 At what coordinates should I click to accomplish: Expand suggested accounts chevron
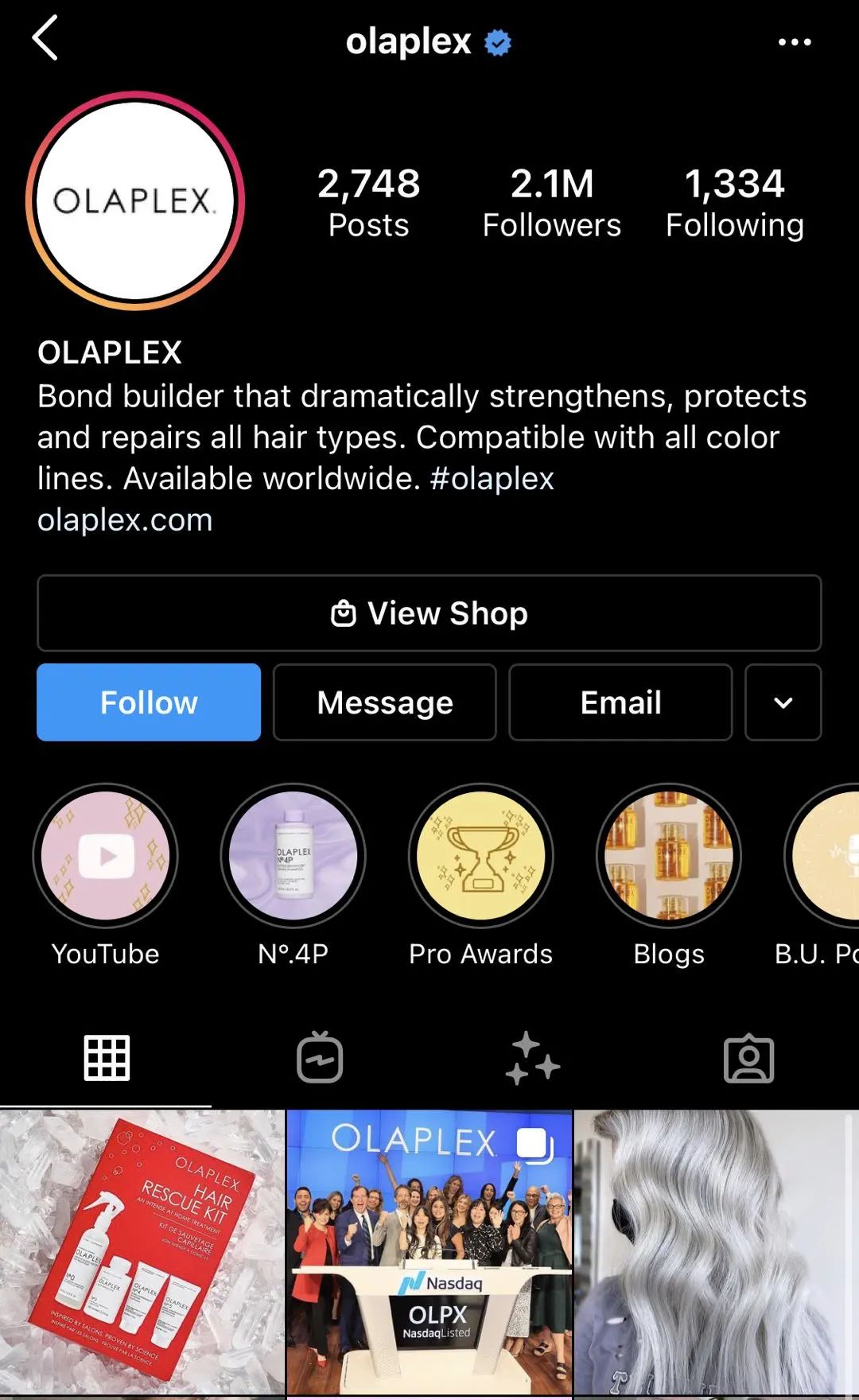783,702
